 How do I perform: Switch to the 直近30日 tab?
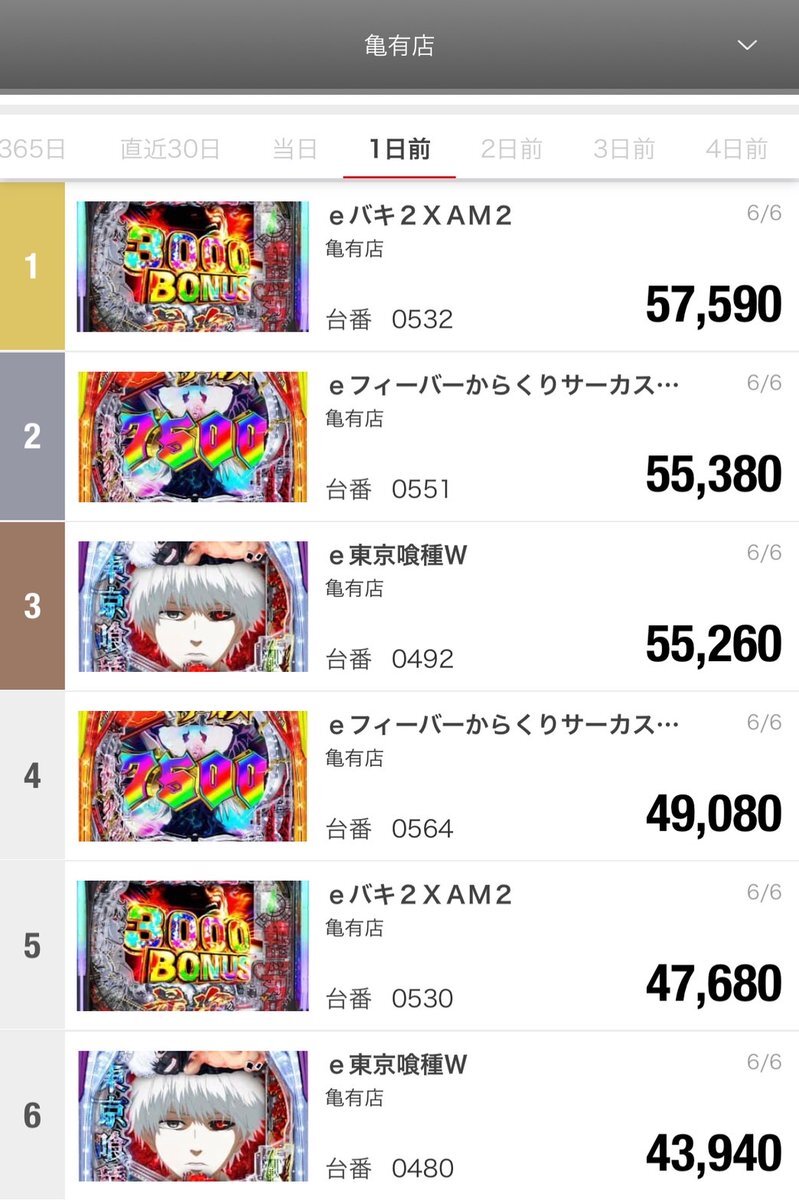click(x=170, y=150)
